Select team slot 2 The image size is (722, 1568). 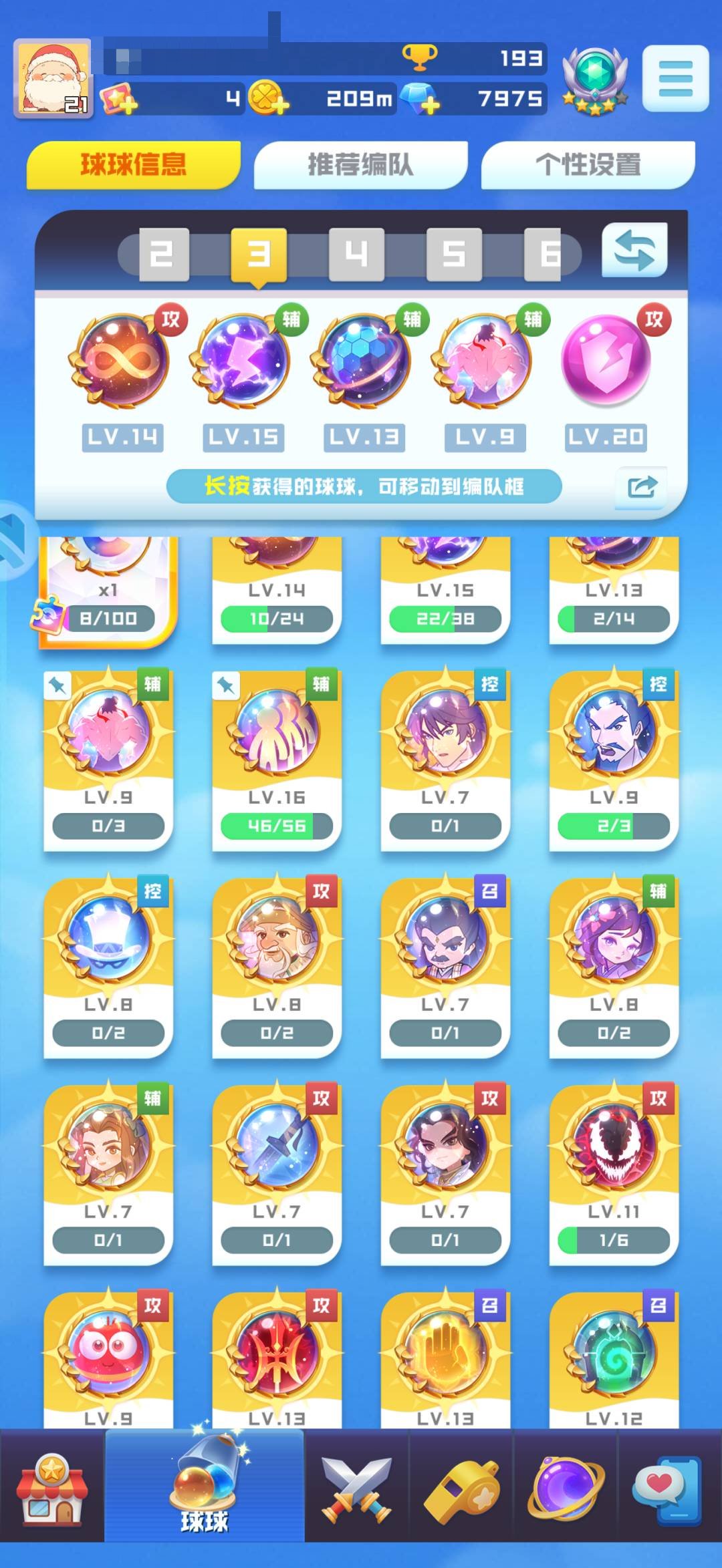tap(164, 254)
